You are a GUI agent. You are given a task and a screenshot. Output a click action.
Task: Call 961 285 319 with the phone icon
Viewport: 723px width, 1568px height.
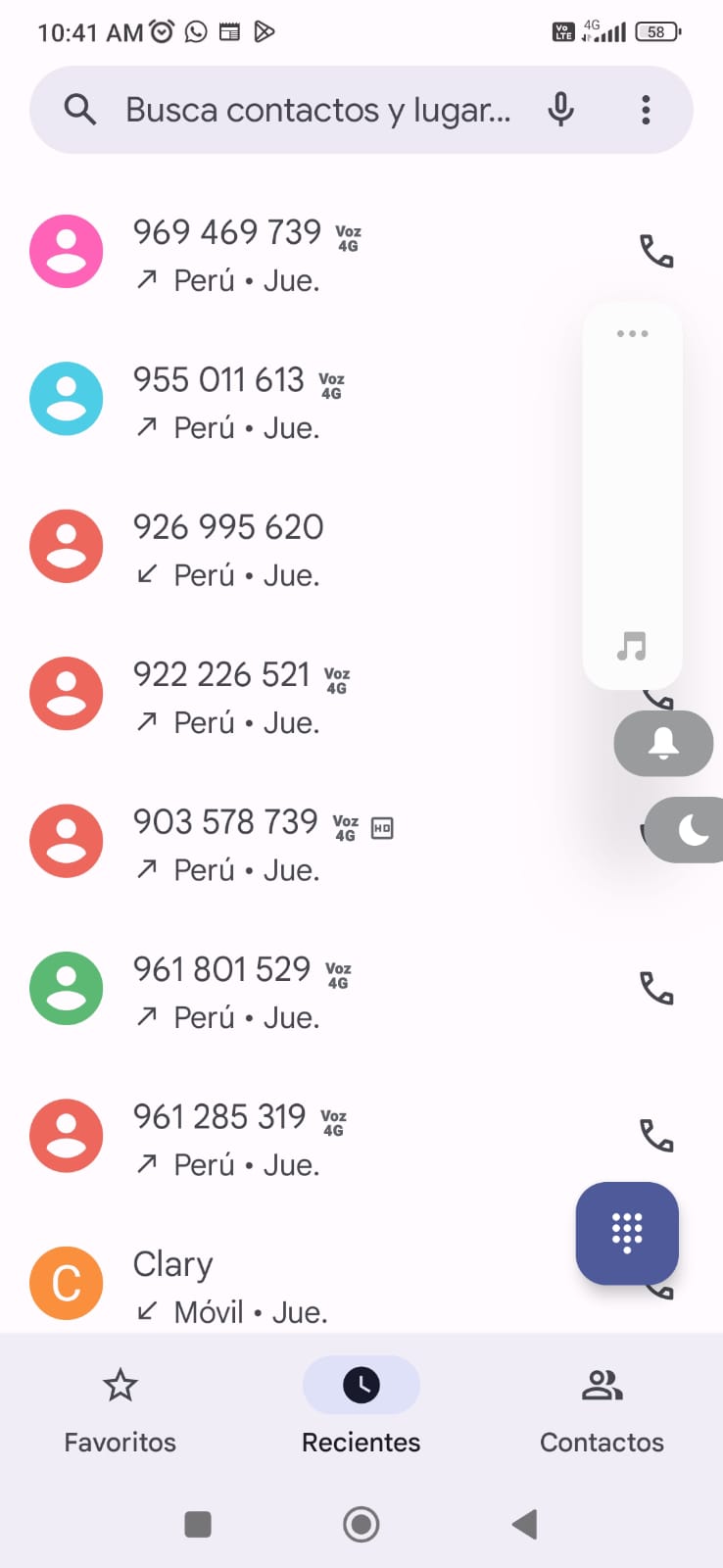coord(656,1136)
